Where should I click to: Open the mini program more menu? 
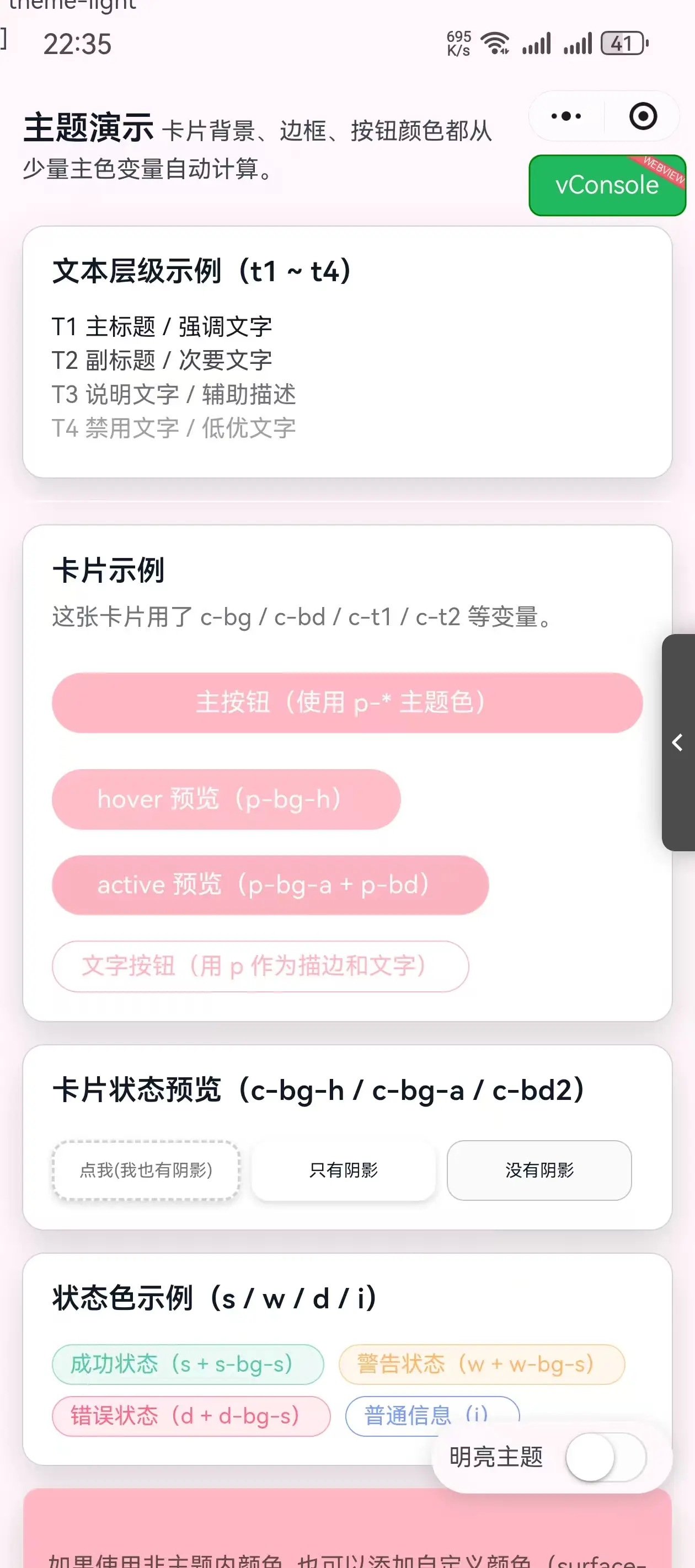[x=566, y=116]
